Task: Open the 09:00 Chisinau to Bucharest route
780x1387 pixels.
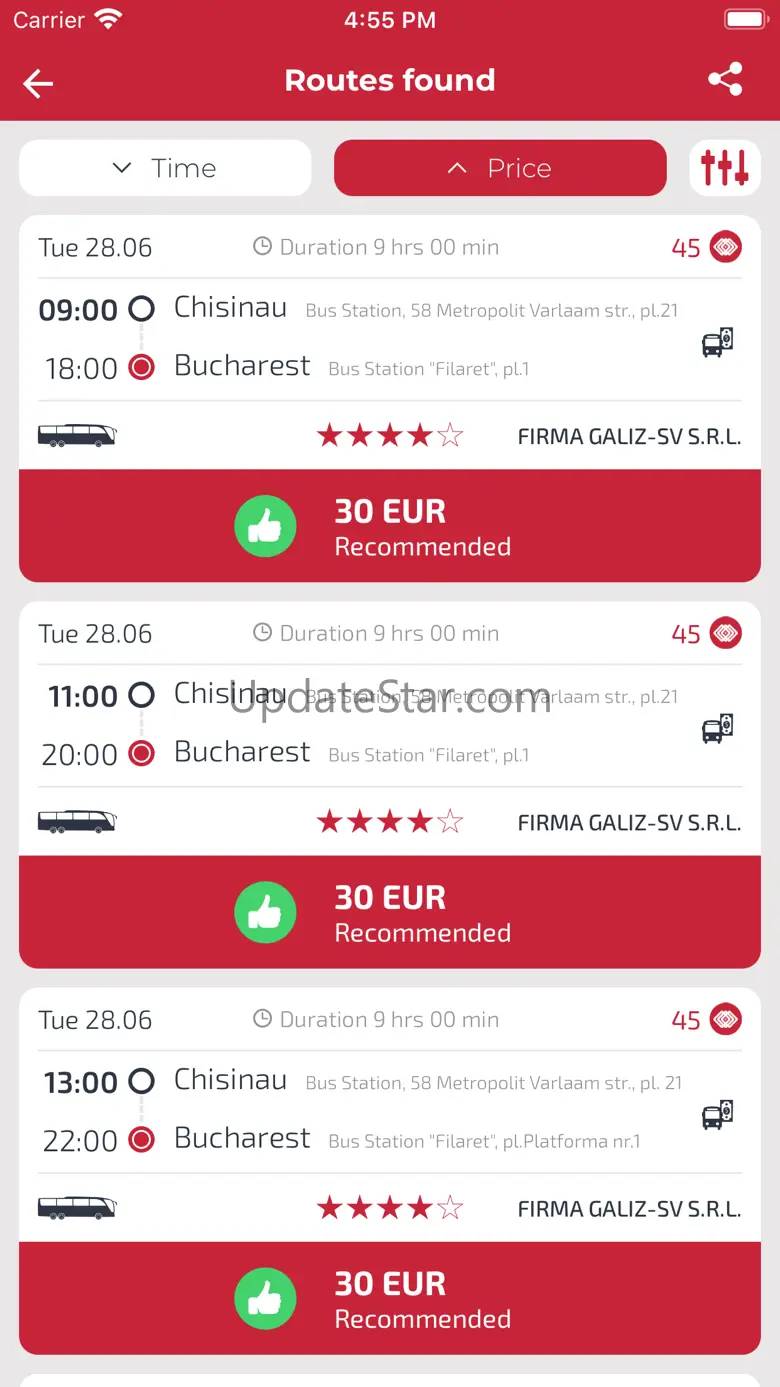Action: pos(390,340)
